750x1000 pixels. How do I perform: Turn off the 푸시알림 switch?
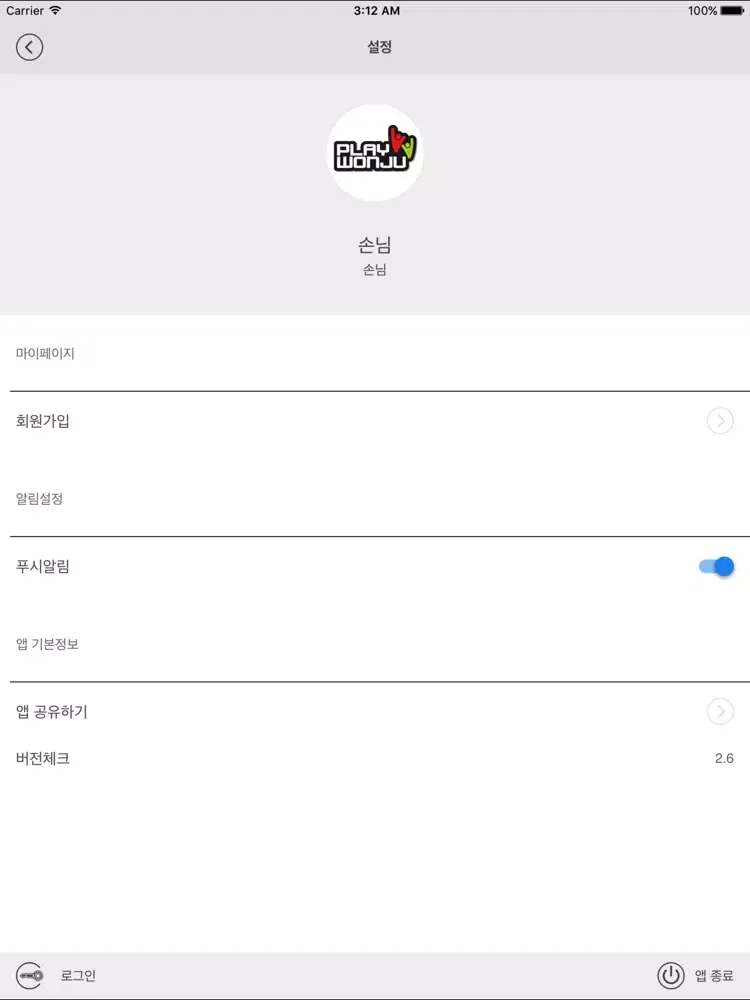[717, 567]
